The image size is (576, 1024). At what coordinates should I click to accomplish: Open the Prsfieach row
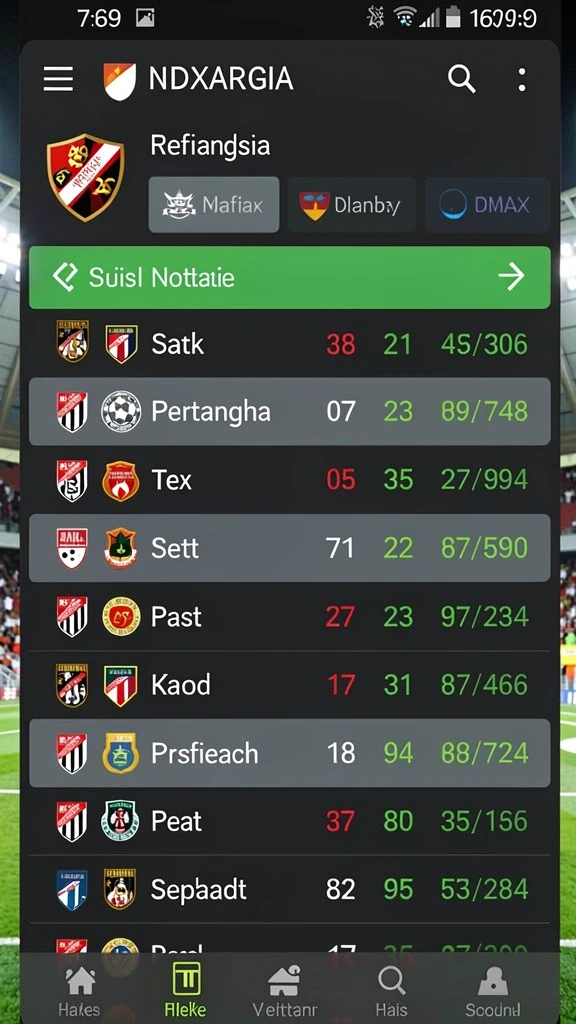(290, 753)
